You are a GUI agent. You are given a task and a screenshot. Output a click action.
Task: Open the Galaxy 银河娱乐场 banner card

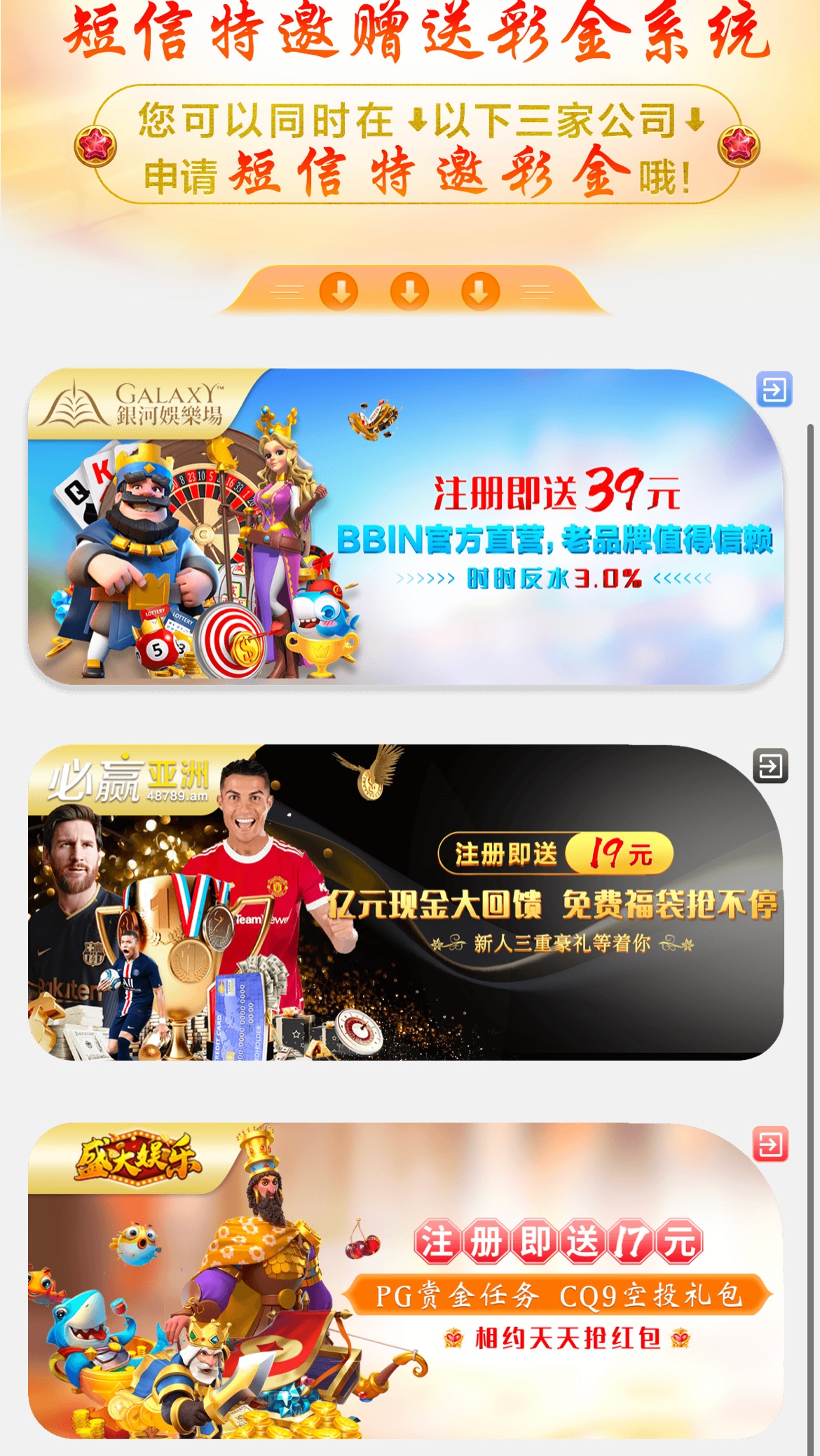[x=405, y=527]
